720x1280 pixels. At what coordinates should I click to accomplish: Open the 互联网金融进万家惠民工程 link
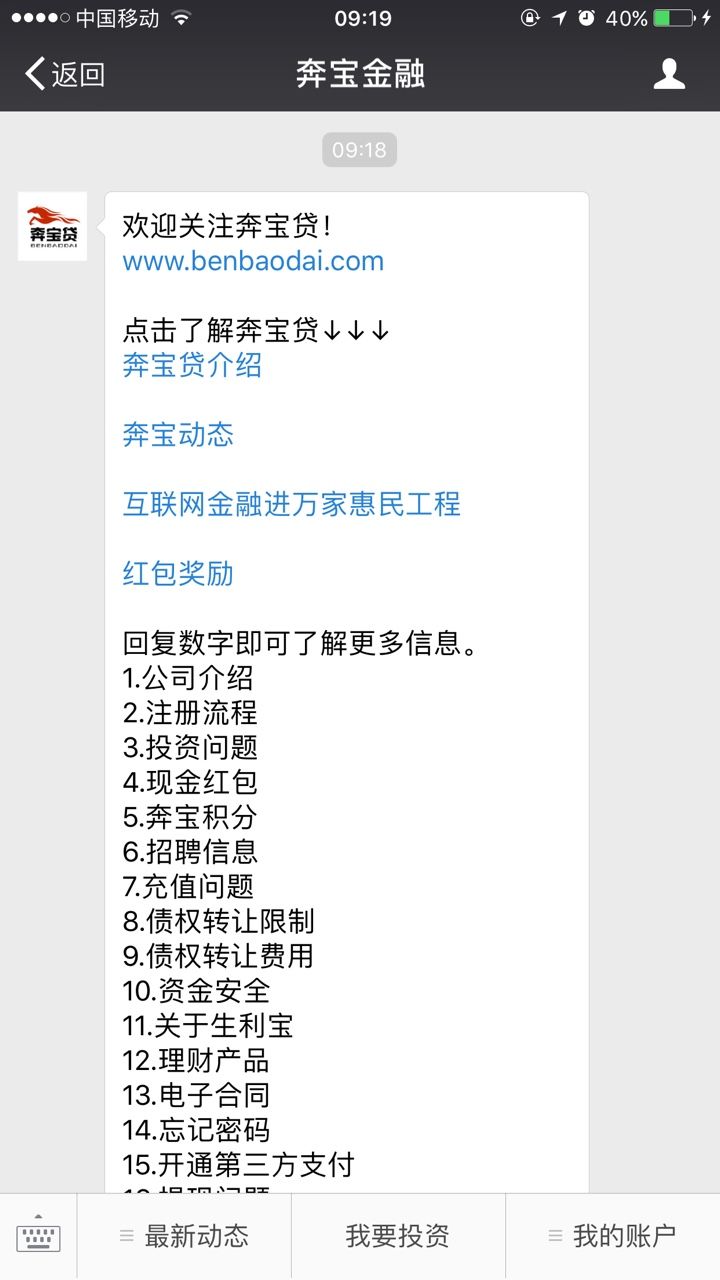pyautogui.click(x=291, y=504)
